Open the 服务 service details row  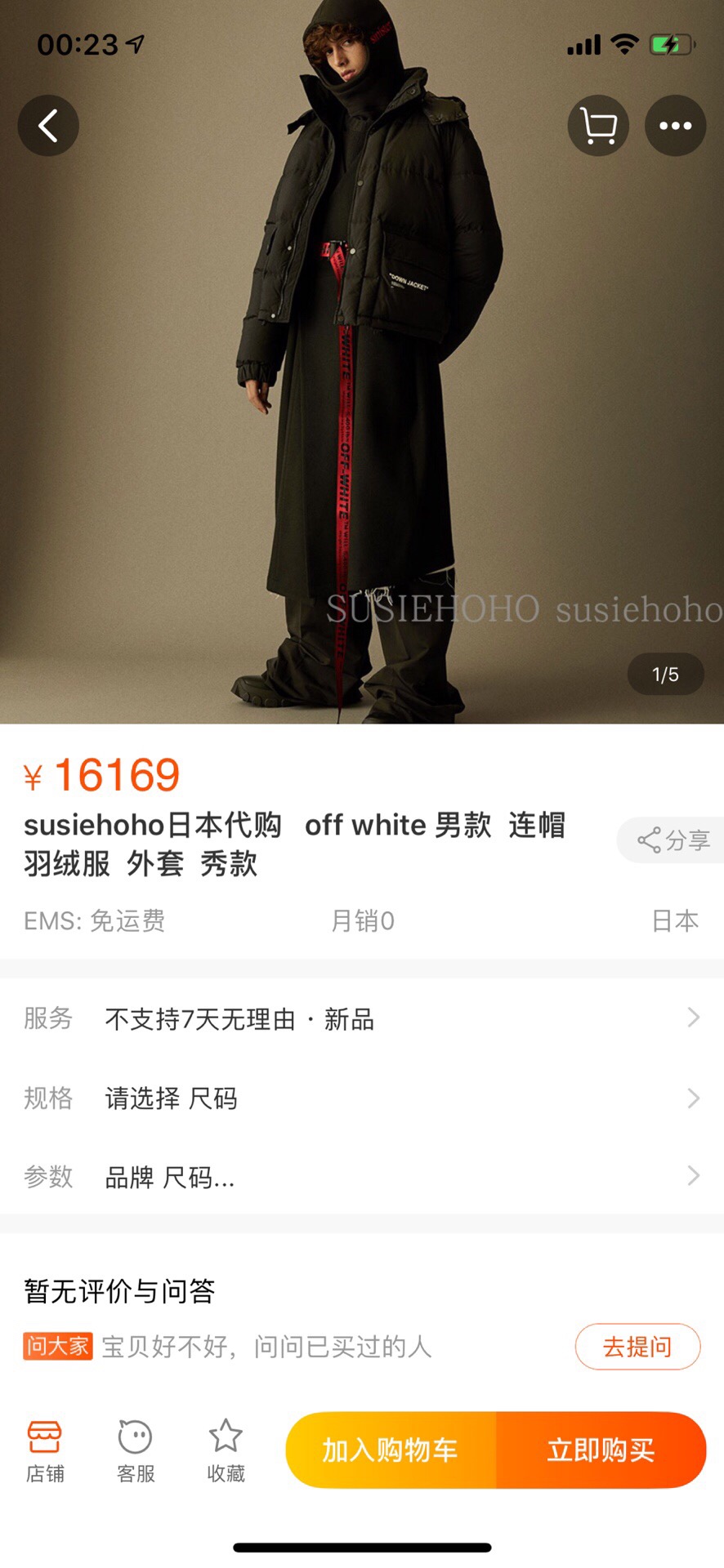[362, 1018]
